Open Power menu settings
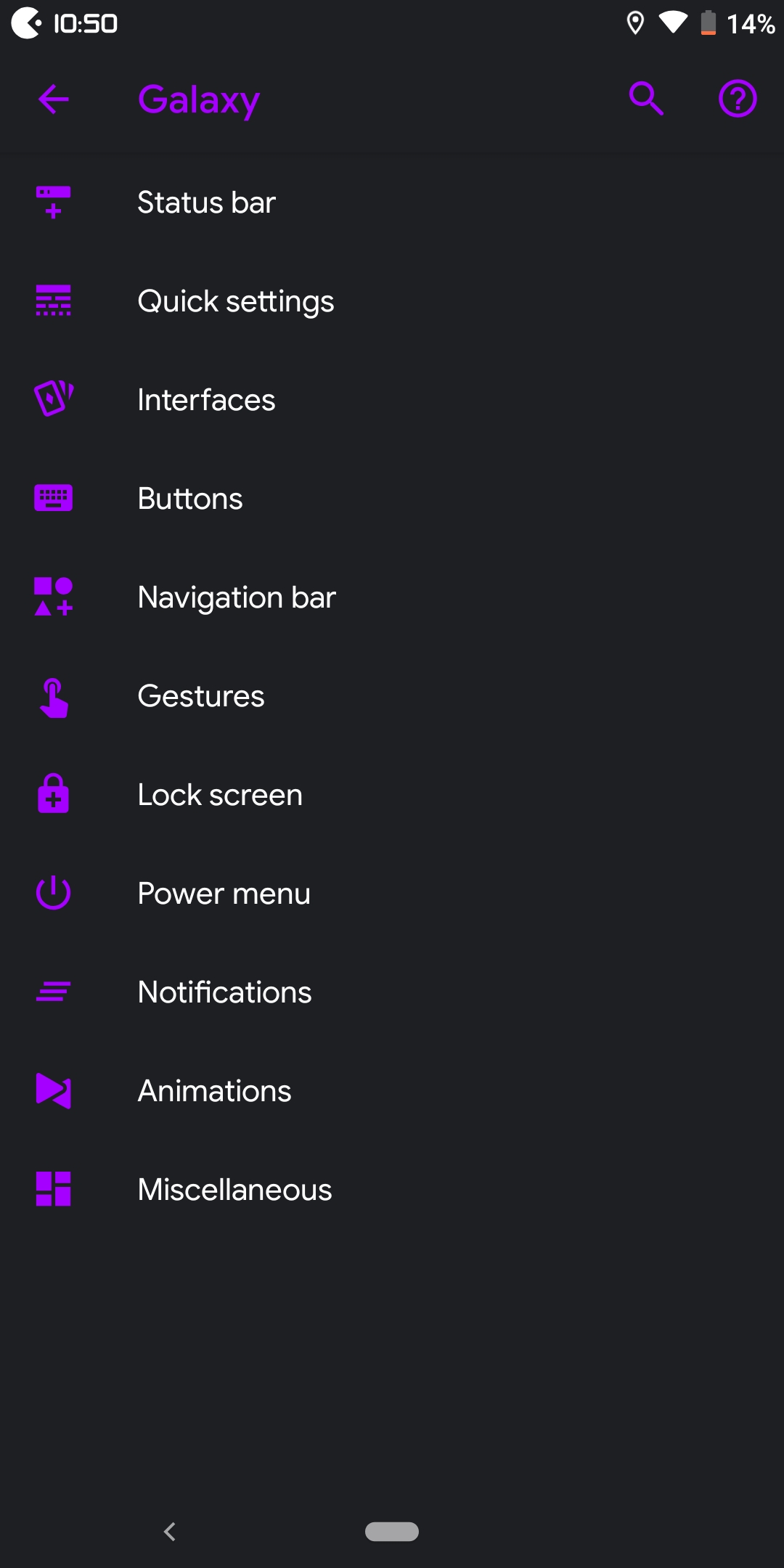Viewport: 784px width, 1568px height. (x=392, y=894)
